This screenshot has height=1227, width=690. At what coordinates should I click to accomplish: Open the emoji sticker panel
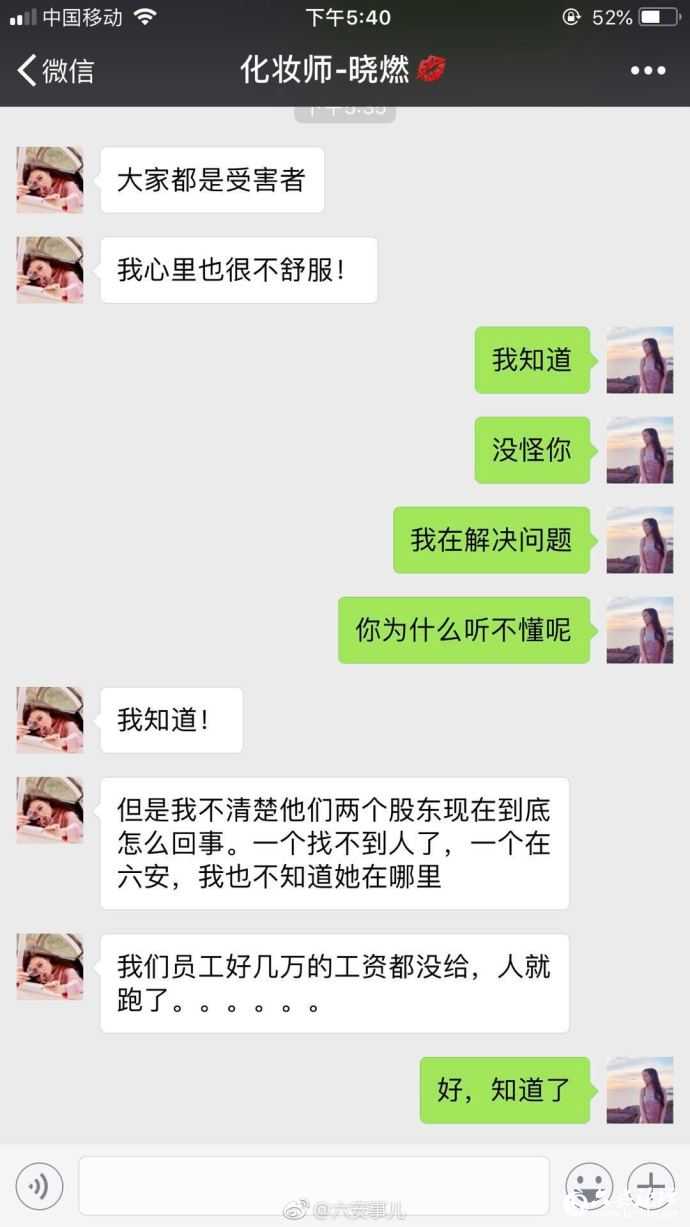click(589, 1186)
